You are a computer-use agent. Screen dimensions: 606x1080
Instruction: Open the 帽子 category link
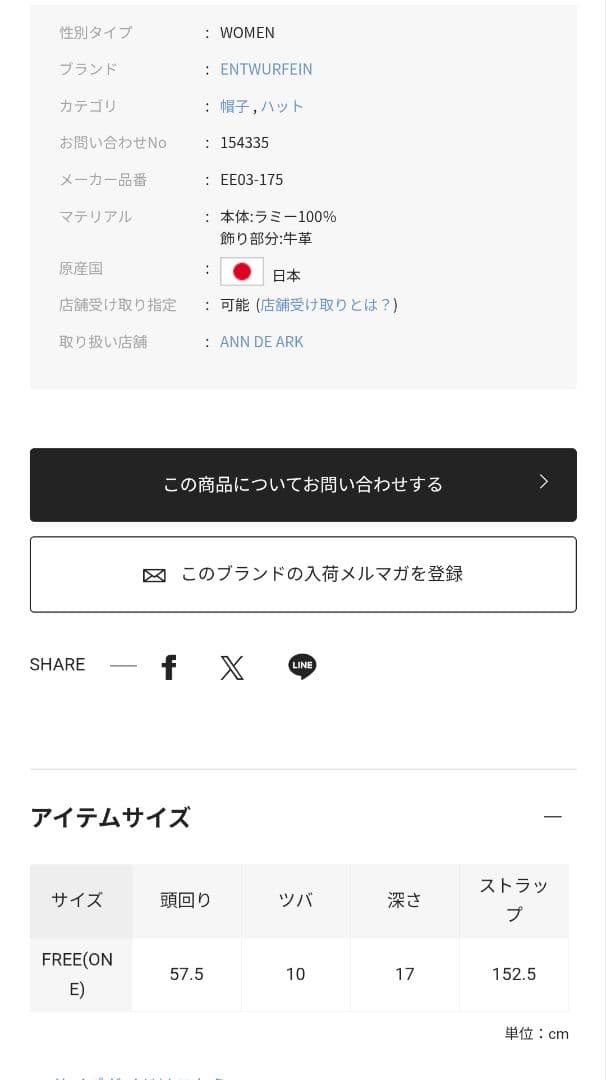pyautogui.click(x=234, y=106)
